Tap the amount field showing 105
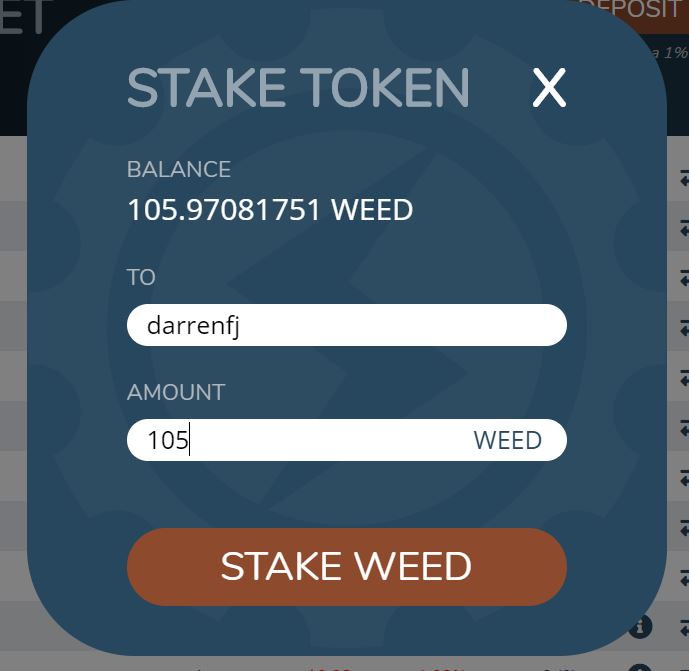 (x=347, y=440)
